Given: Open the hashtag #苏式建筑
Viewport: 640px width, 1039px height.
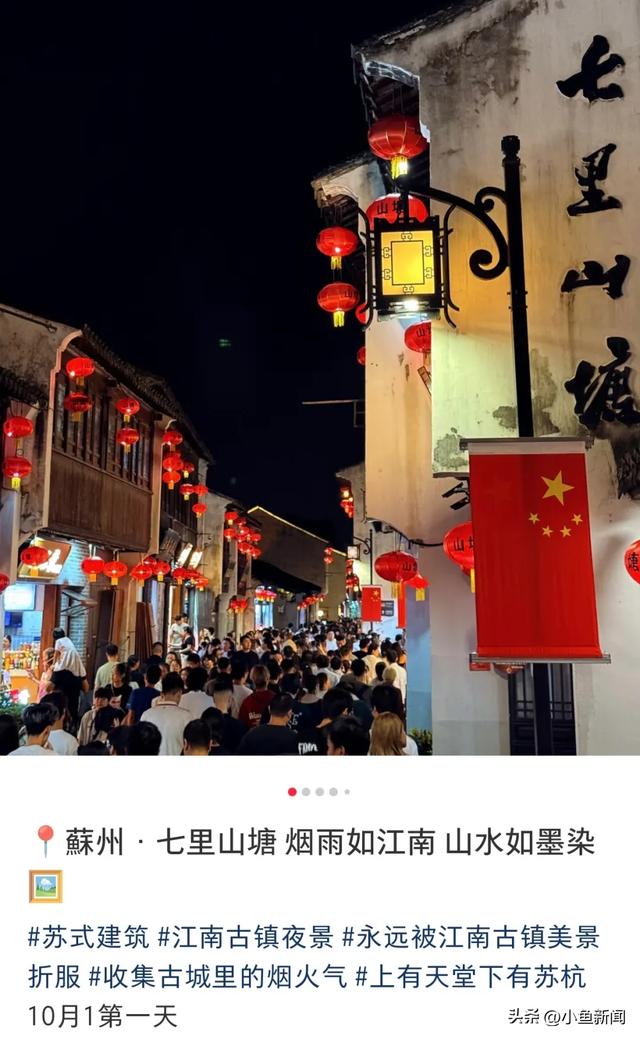Looking at the screenshot, I should [x=88, y=937].
